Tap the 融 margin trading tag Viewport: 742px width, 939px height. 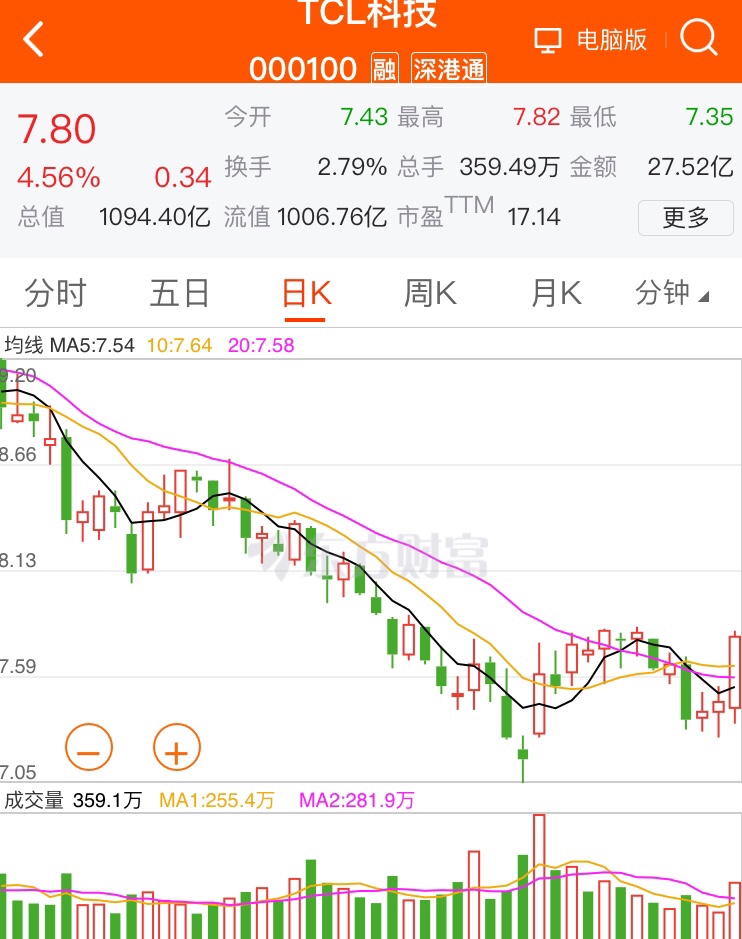coord(384,69)
